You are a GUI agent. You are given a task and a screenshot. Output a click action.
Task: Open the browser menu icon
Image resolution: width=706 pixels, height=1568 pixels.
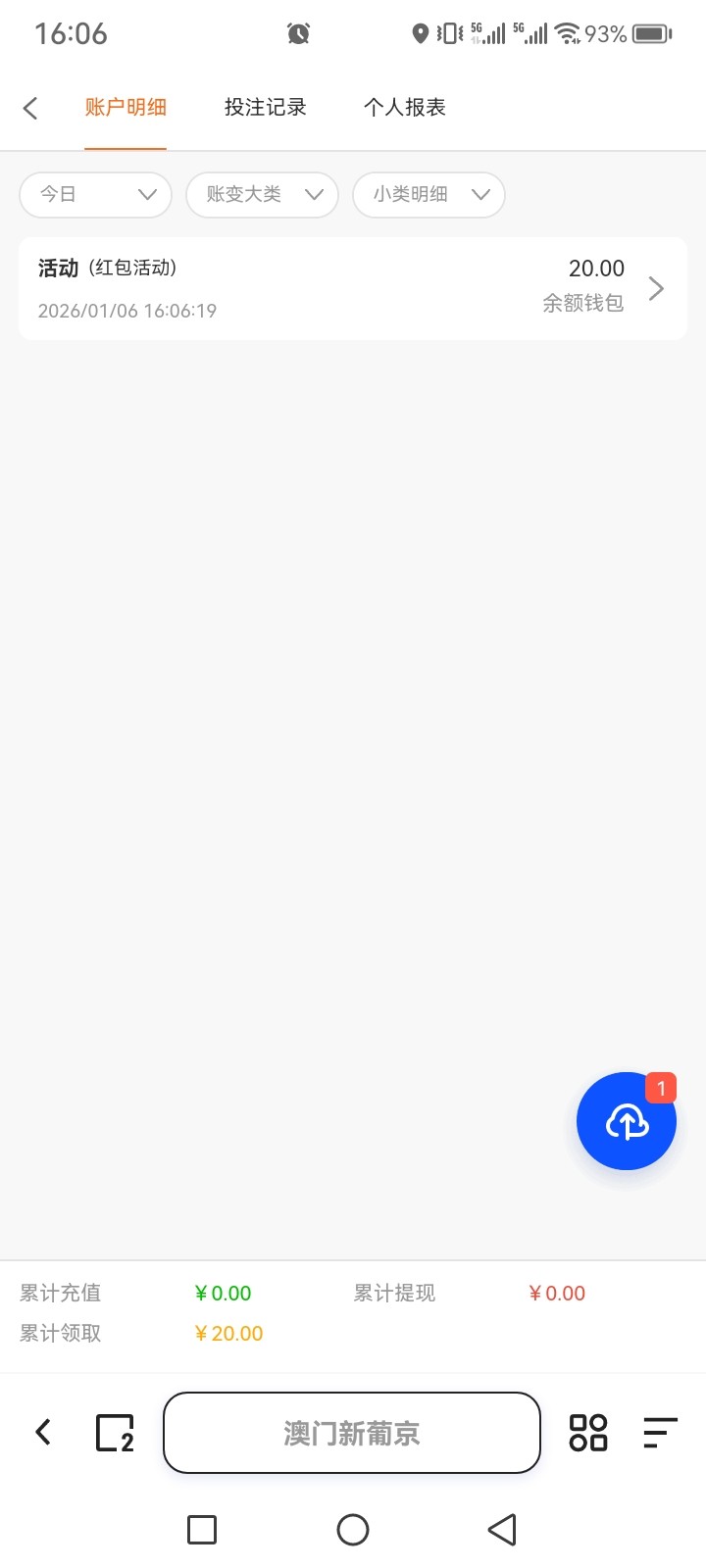pos(660,1433)
